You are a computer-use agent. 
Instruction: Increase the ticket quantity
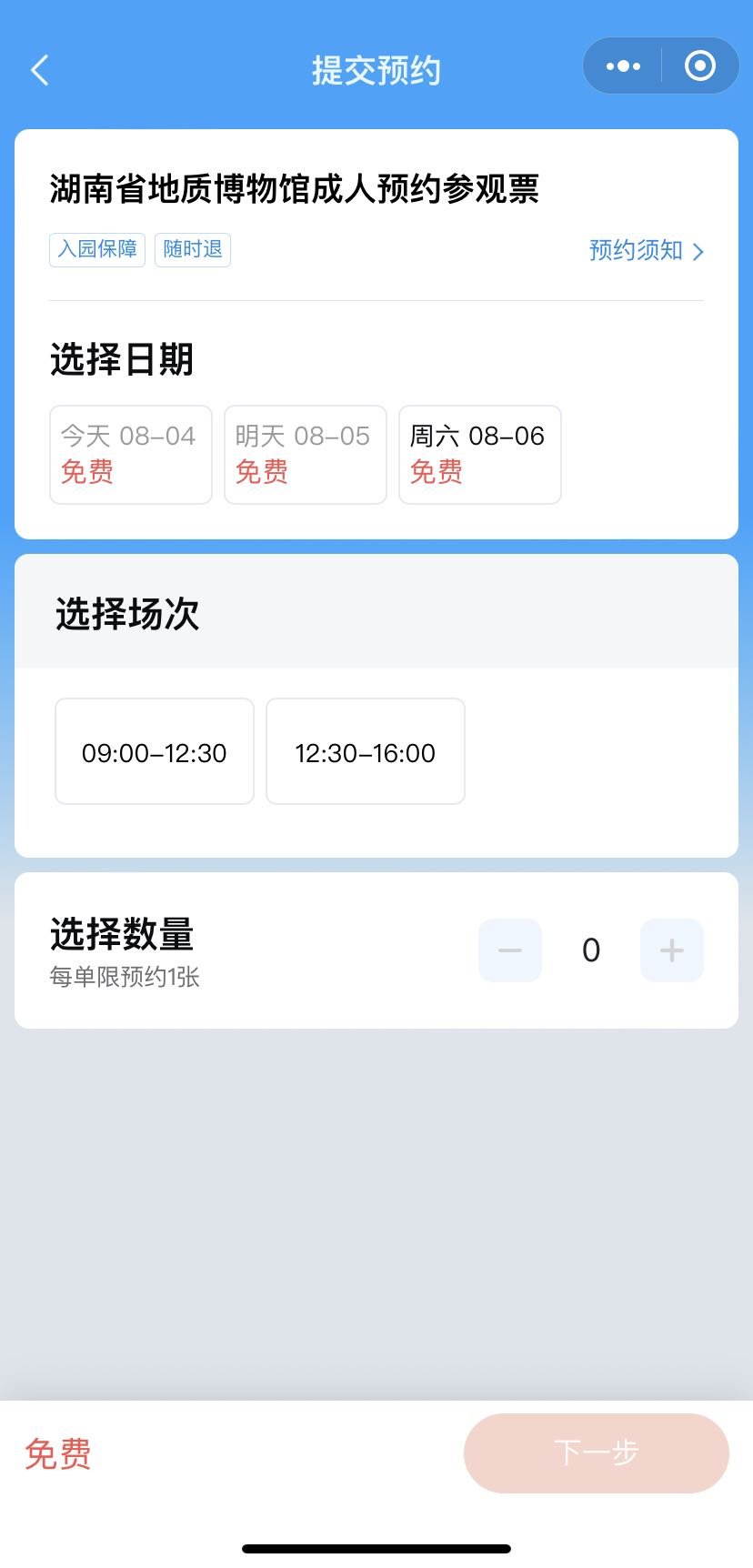pyautogui.click(x=671, y=950)
